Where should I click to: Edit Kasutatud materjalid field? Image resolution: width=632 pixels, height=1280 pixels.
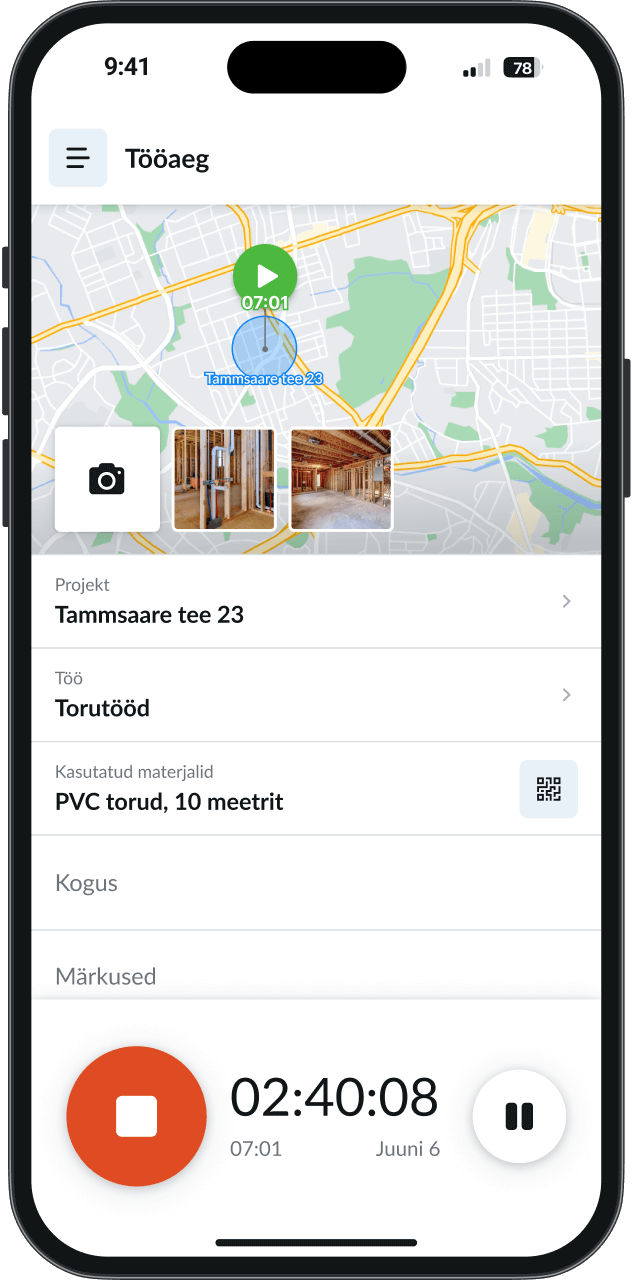[270, 789]
